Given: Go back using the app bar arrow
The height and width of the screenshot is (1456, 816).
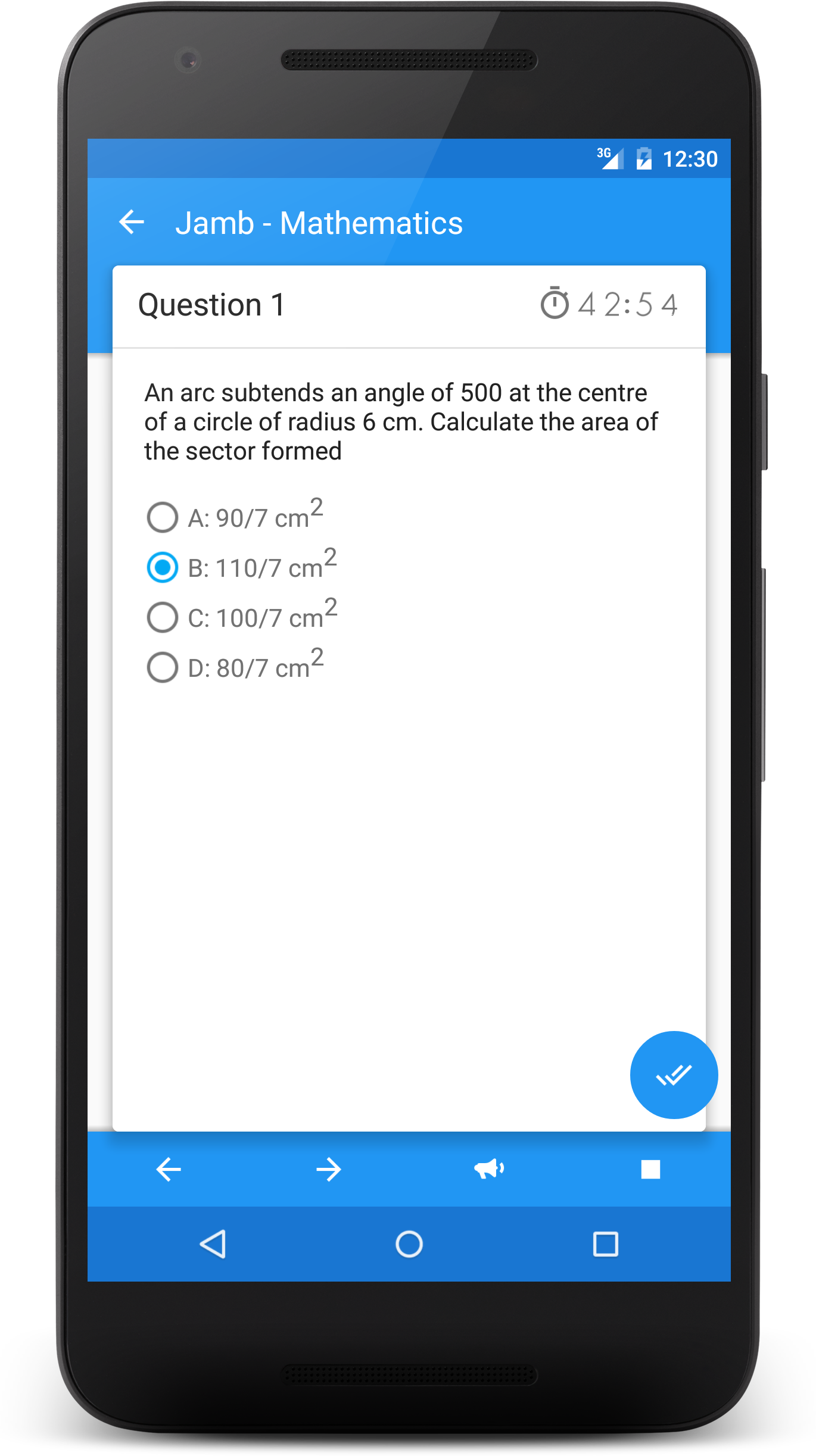Looking at the screenshot, I should pos(132,223).
